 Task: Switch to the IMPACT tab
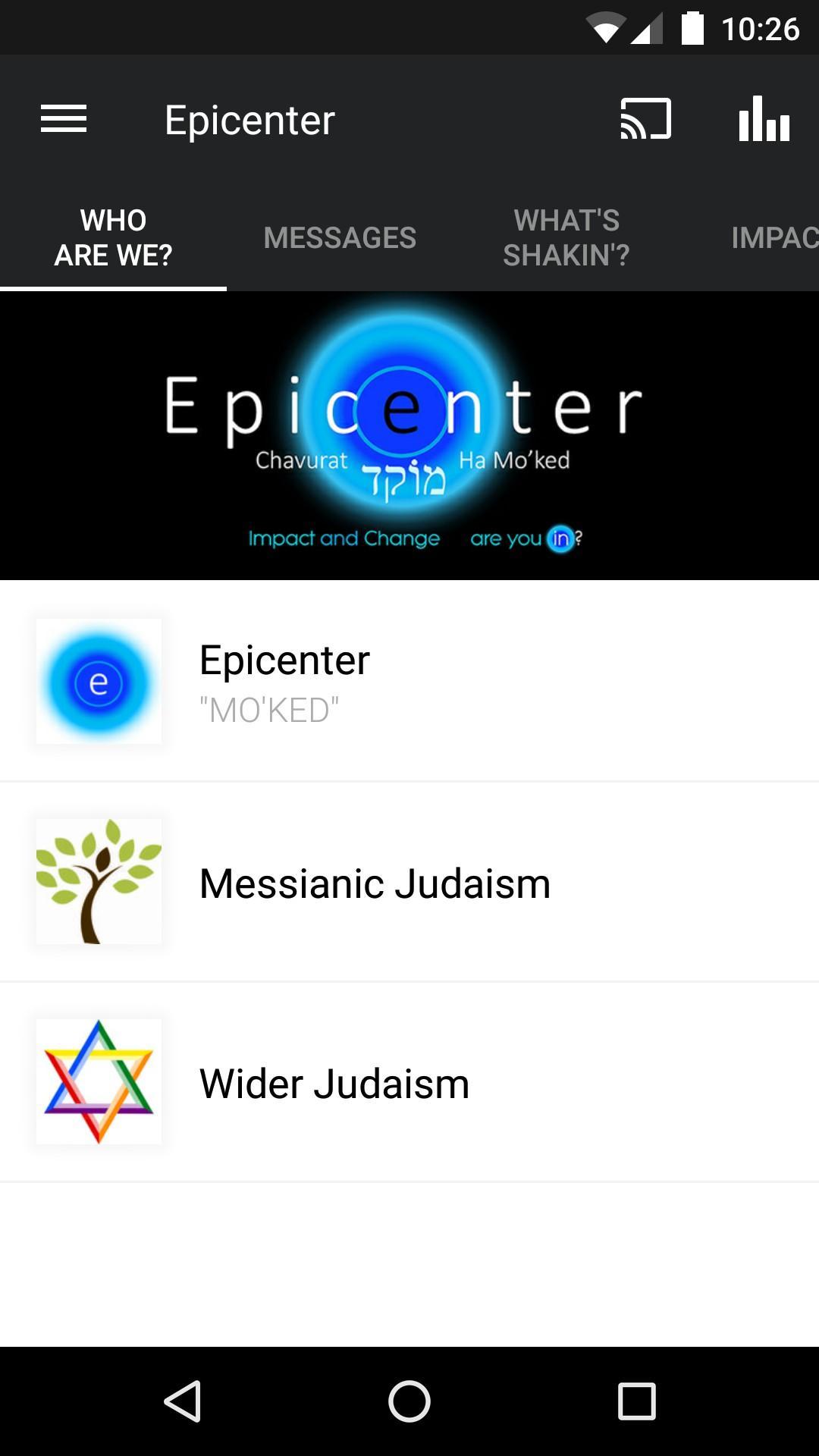[x=773, y=237]
